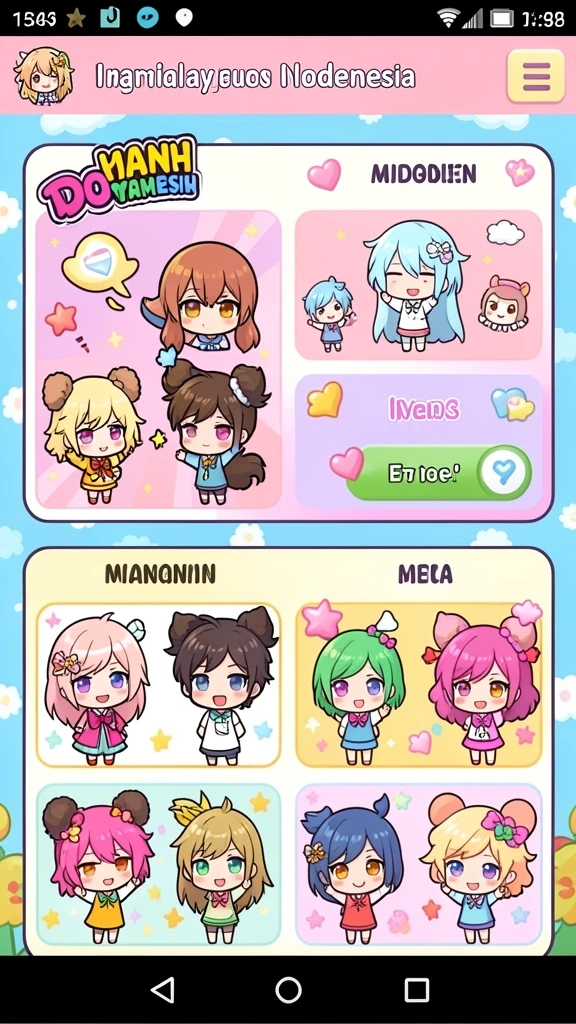576x1024 pixels.
Task: Open the MIDODIEN card with blue-haired girl
Action: tap(419, 285)
